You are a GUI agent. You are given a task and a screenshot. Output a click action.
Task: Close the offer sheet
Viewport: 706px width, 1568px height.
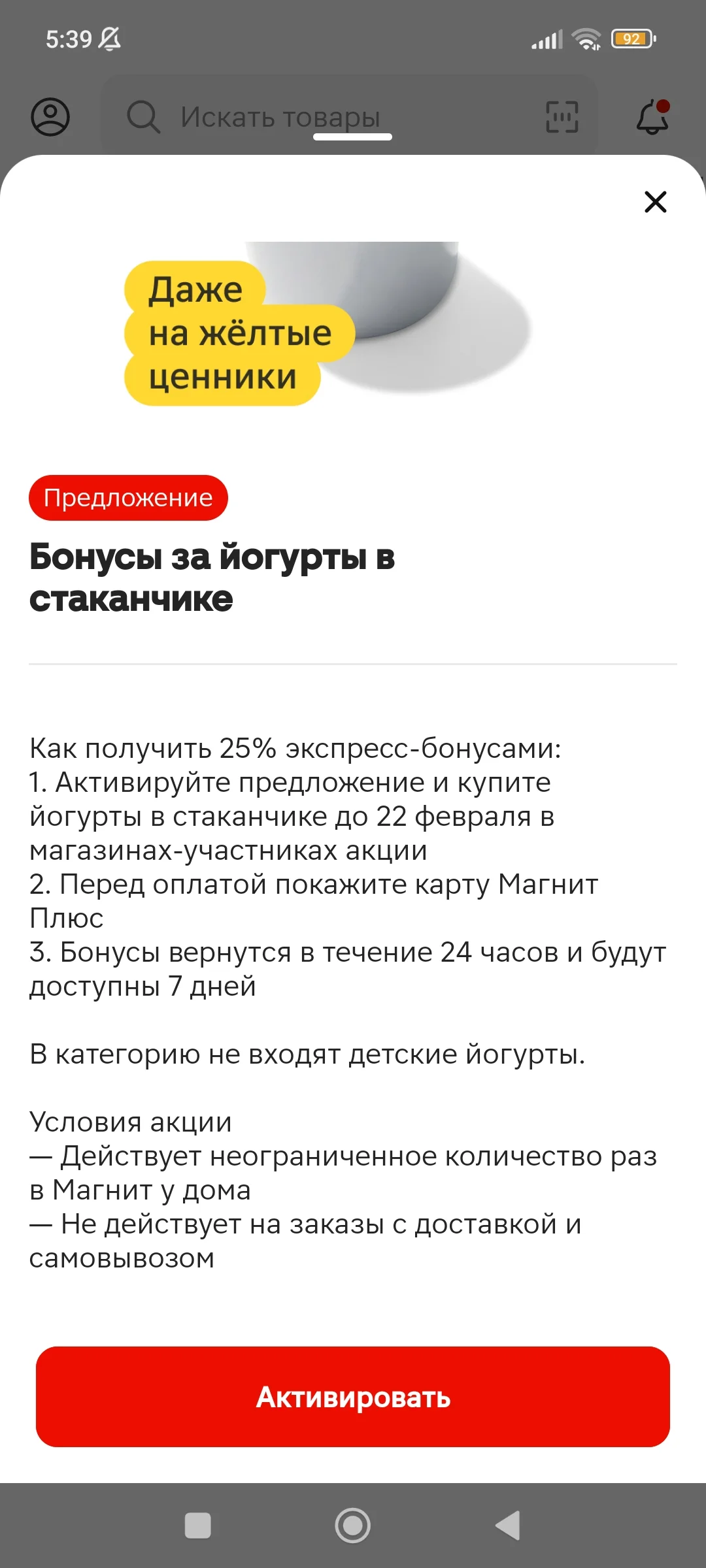tap(655, 202)
